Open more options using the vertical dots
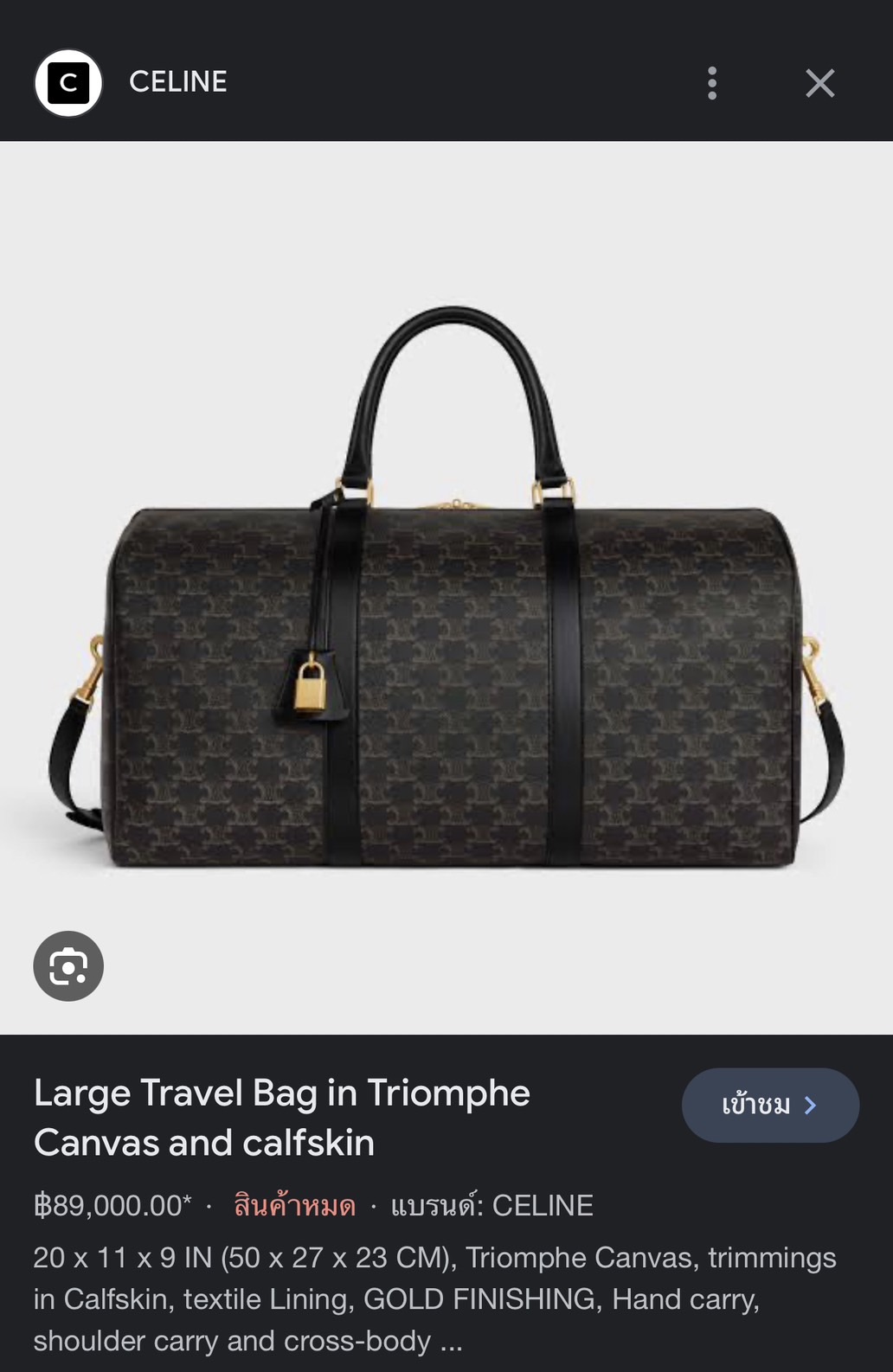The image size is (893, 1372). (x=712, y=82)
